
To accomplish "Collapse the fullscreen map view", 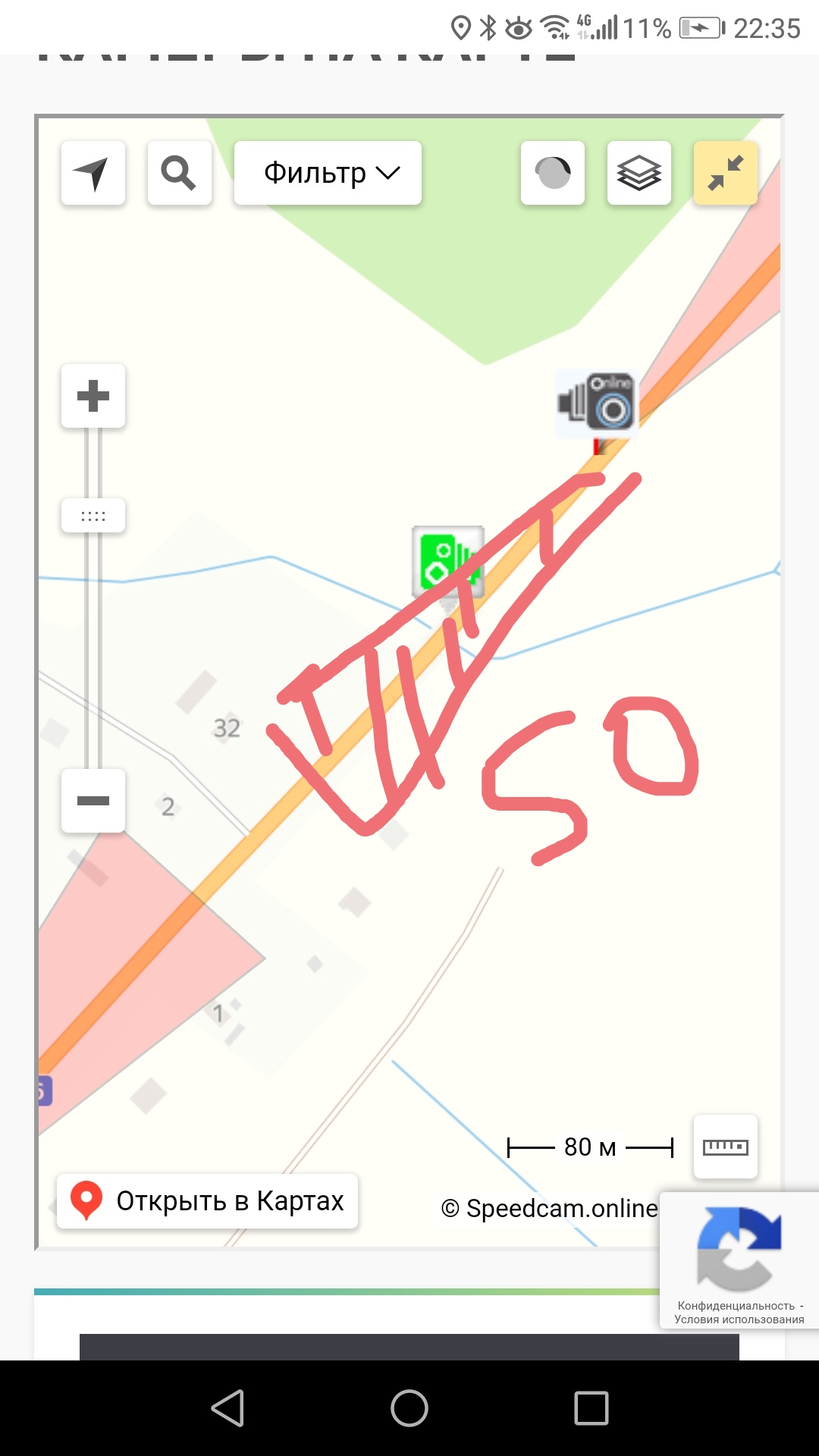I will tap(726, 173).
